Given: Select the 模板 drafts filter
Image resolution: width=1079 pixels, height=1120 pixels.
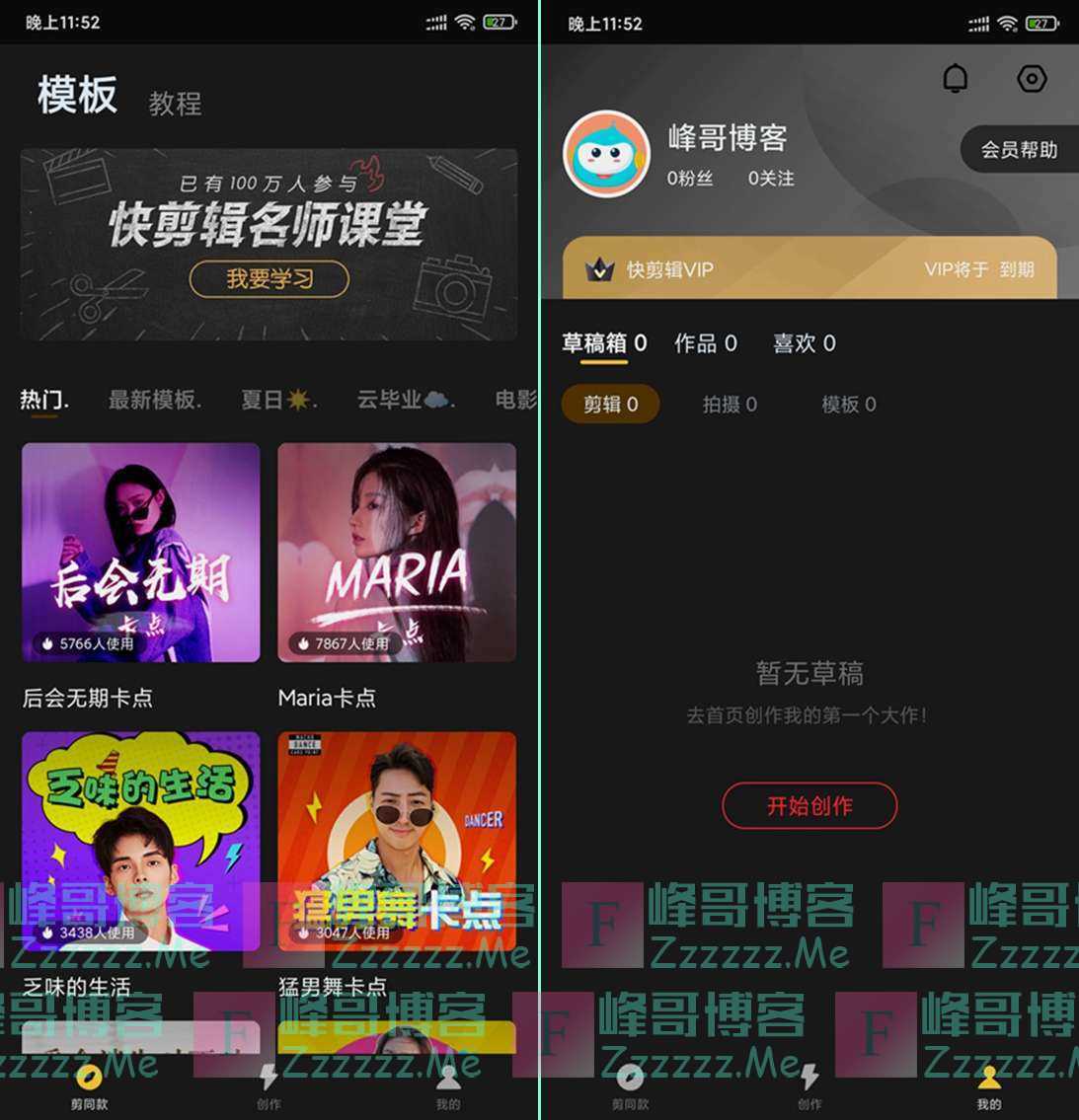Looking at the screenshot, I should click(848, 405).
